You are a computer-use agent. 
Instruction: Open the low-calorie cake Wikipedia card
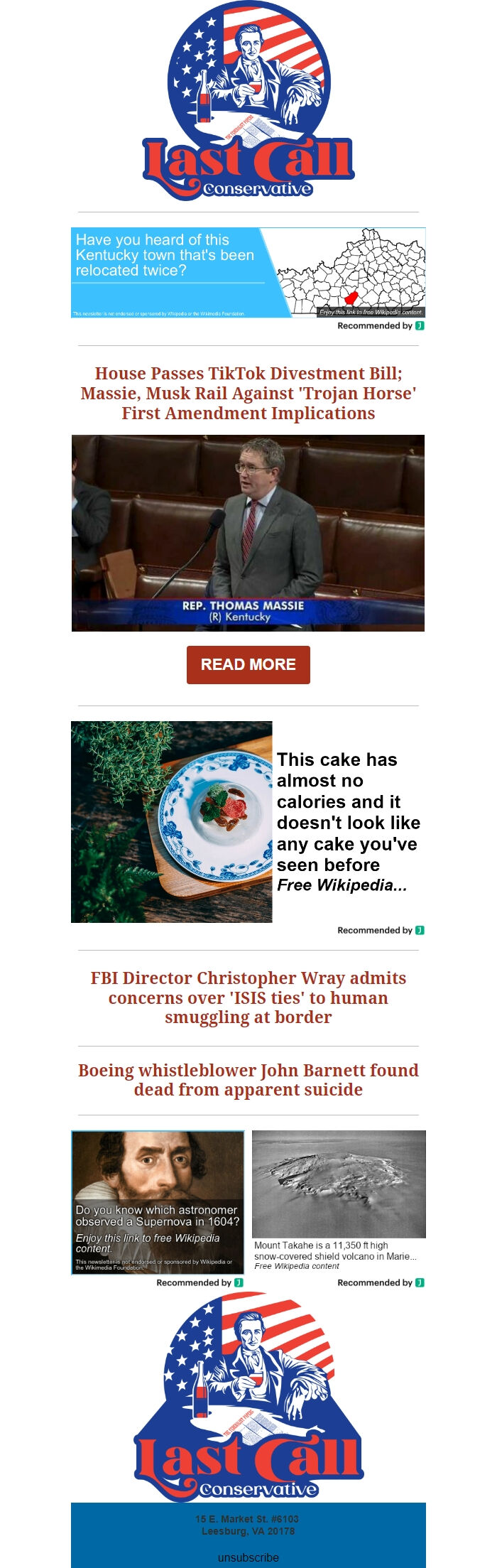pos(248,822)
